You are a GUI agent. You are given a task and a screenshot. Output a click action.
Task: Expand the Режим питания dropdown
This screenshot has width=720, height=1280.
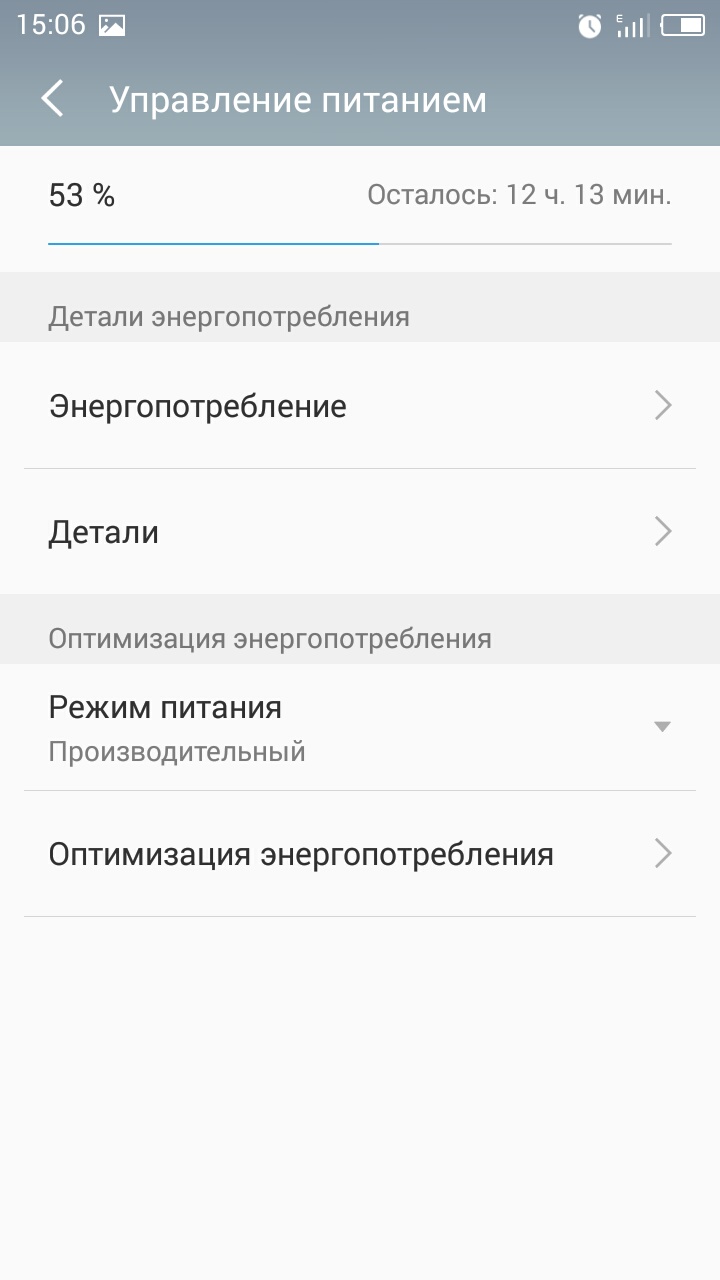(x=360, y=727)
